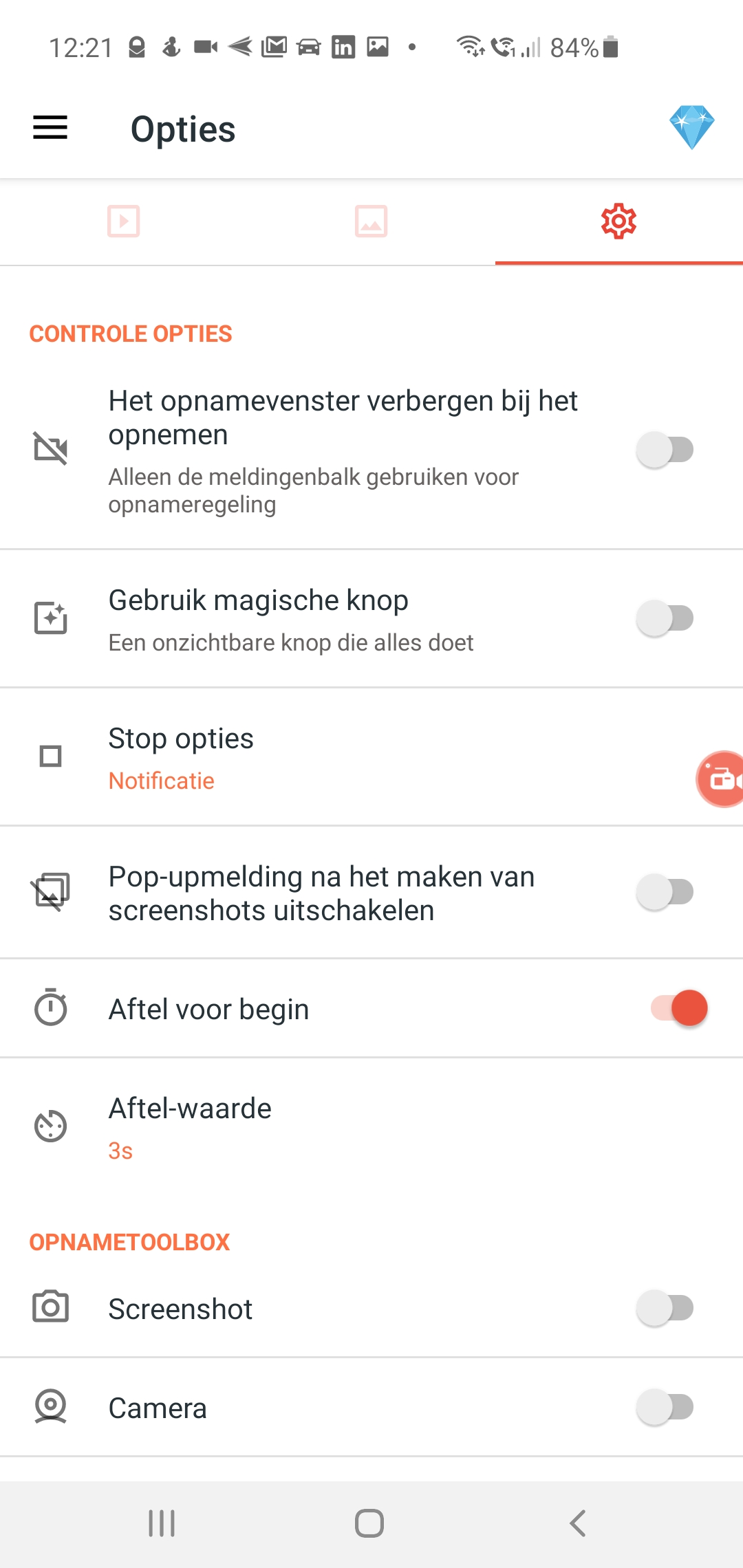743x1568 pixels.
Task: Open recent apps from navigation bar
Action: (162, 1523)
